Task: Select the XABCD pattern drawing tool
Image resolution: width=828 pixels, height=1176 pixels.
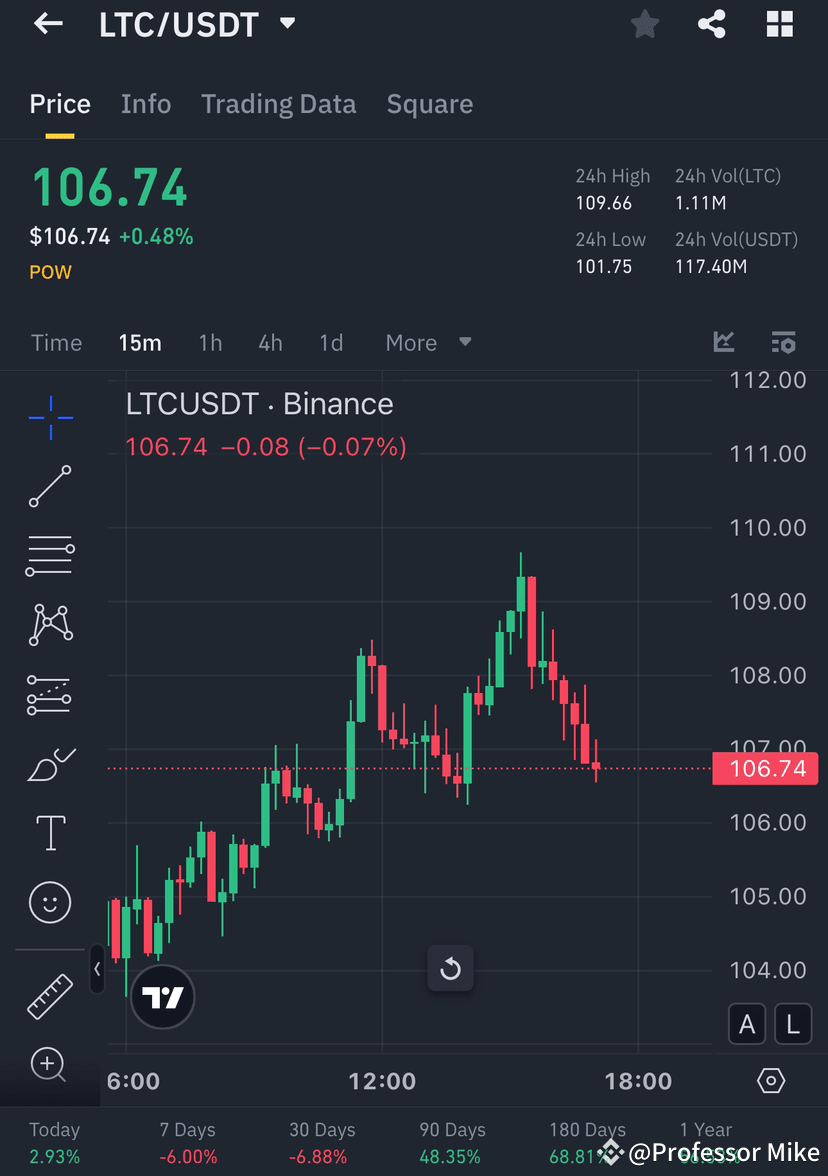Action: (50, 624)
